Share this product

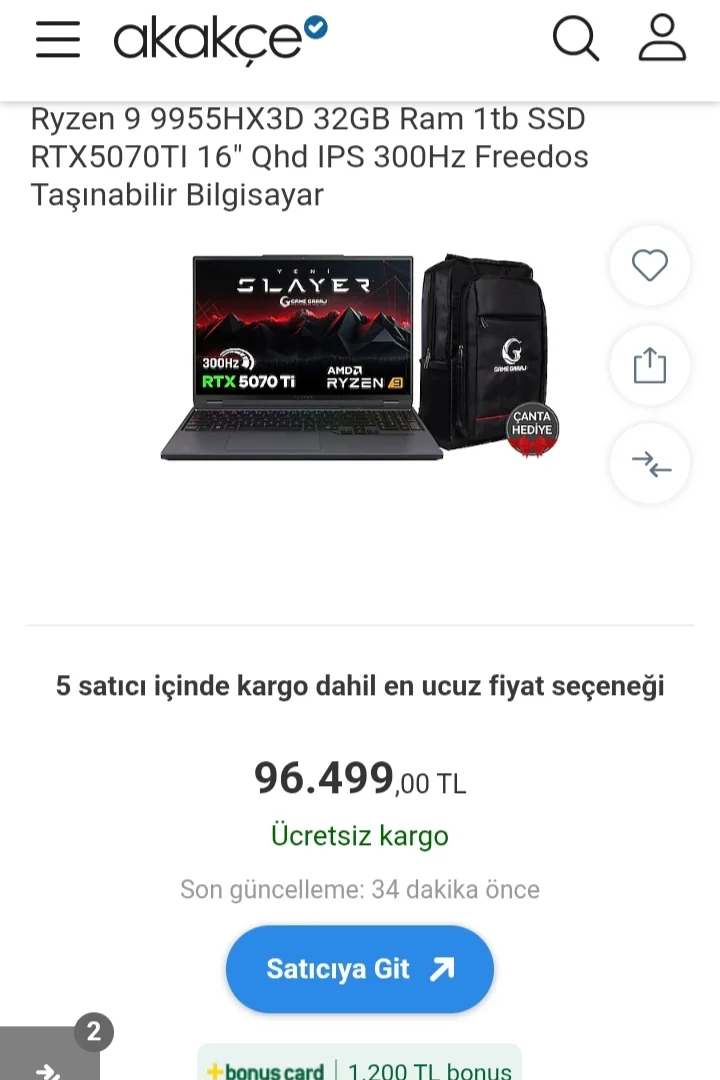coord(650,365)
